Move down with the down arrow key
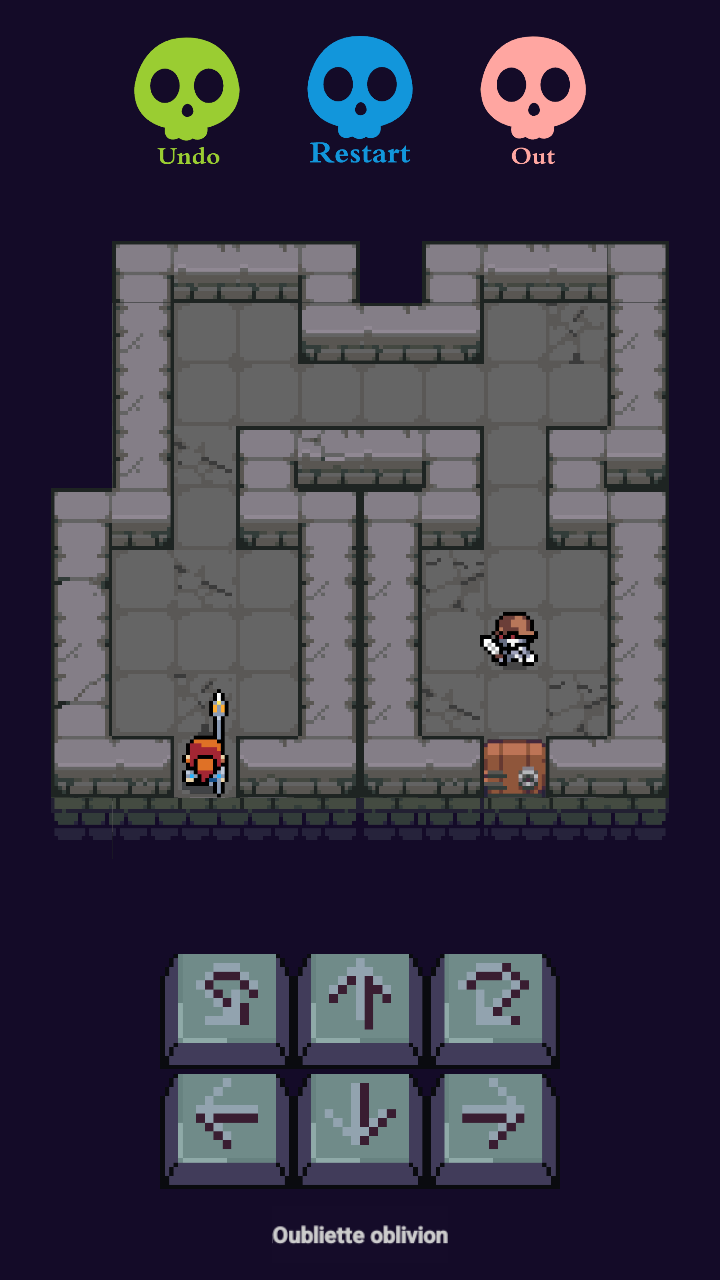Screen dimensions: 720x1280 click(x=360, y=1129)
